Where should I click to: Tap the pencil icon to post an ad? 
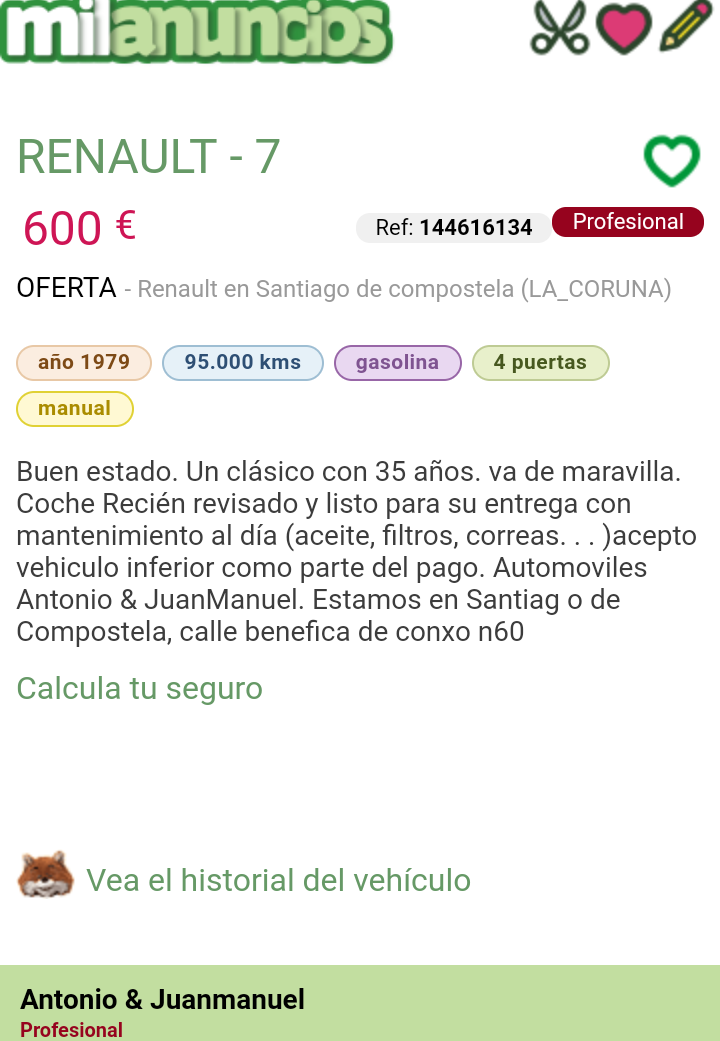tap(685, 28)
